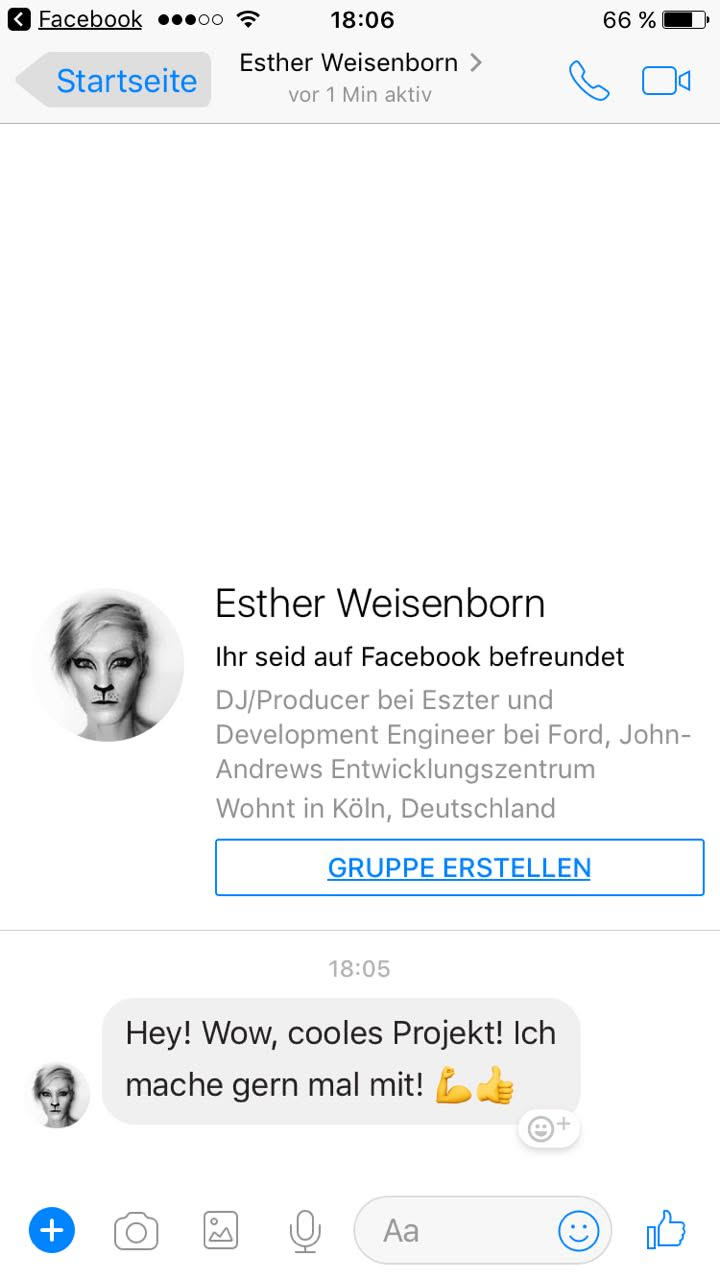720x1280 pixels.
Task: Open the camera
Action: click(x=136, y=1231)
